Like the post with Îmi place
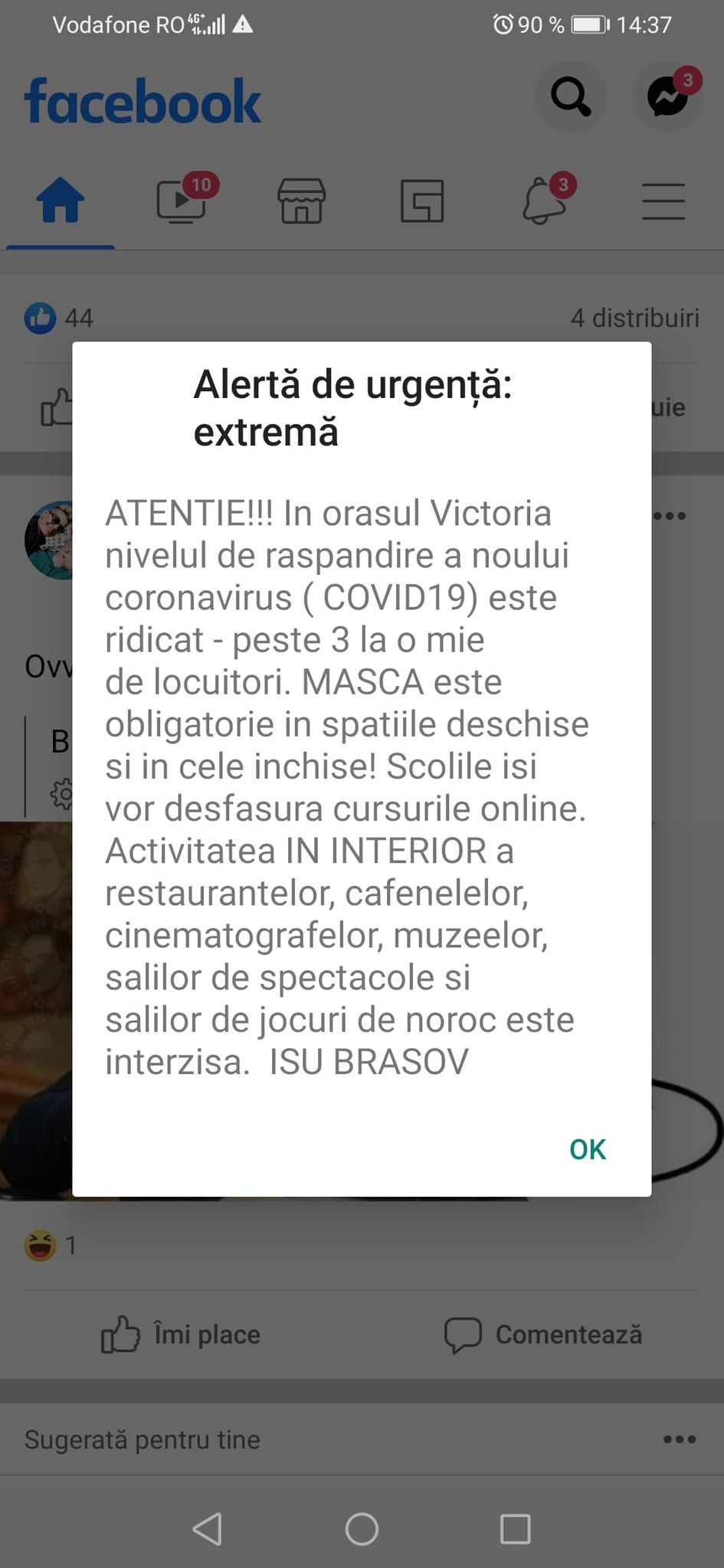724x1568 pixels. (x=182, y=1334)
